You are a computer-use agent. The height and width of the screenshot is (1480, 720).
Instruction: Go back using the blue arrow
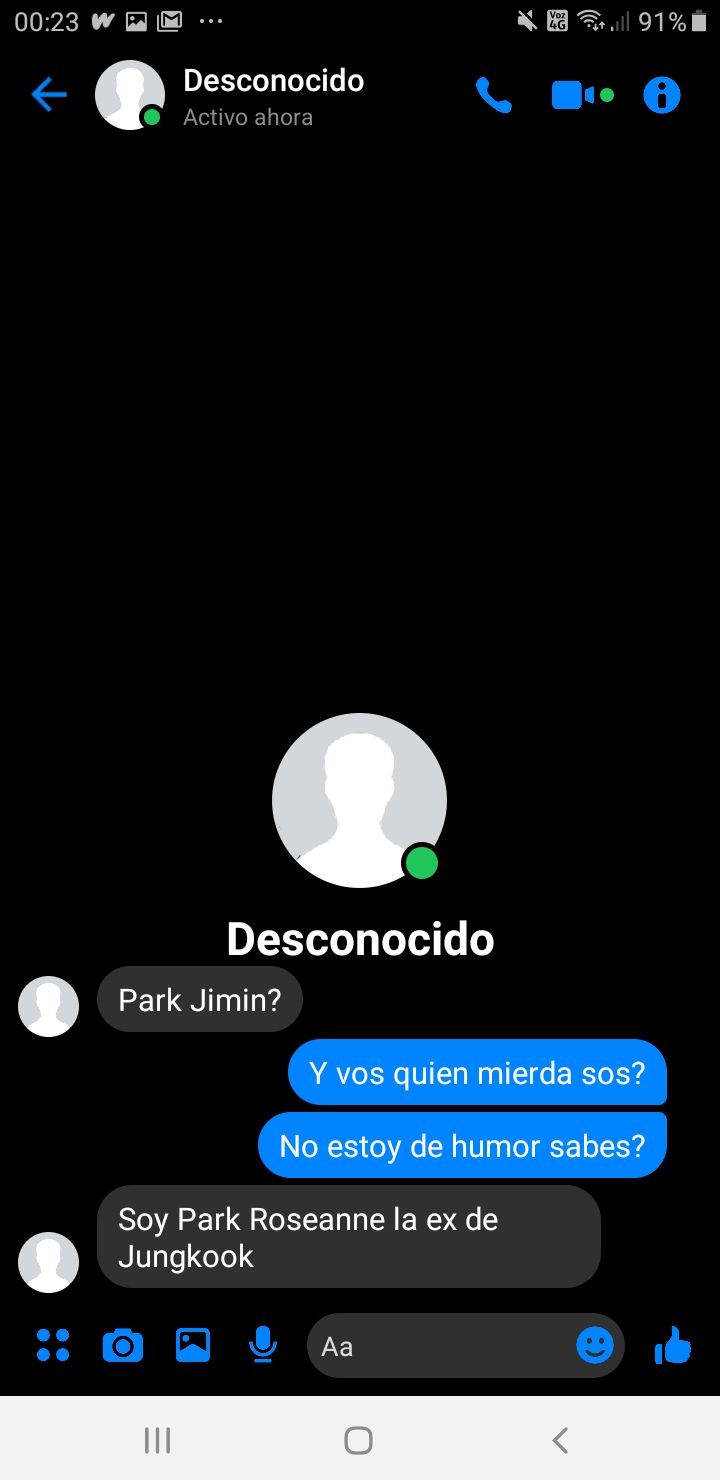(x=48, y=95)
